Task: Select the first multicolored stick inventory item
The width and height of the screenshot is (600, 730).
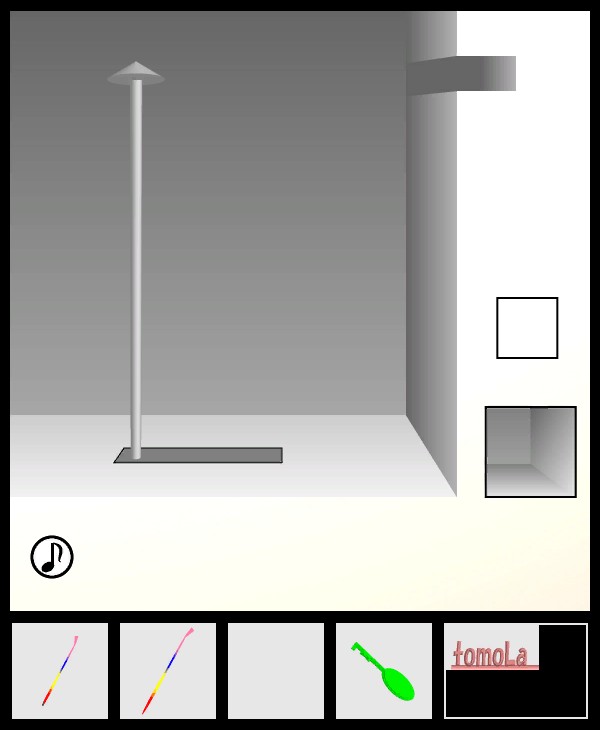Action: [60, 671]
